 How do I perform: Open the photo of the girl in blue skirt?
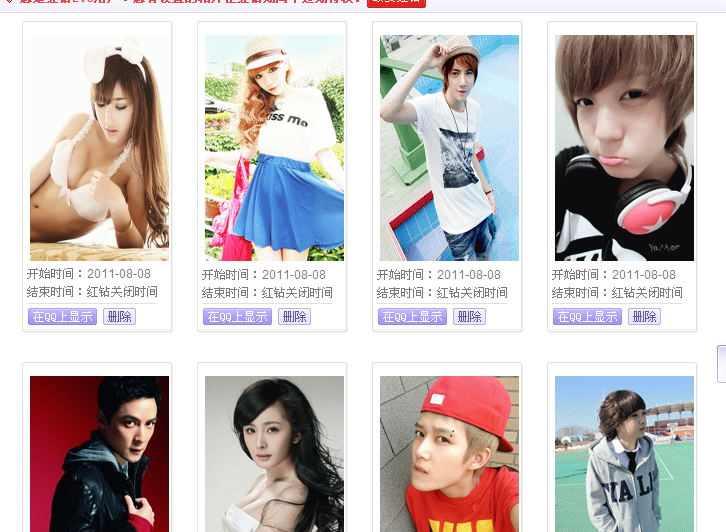coord(274,148)
